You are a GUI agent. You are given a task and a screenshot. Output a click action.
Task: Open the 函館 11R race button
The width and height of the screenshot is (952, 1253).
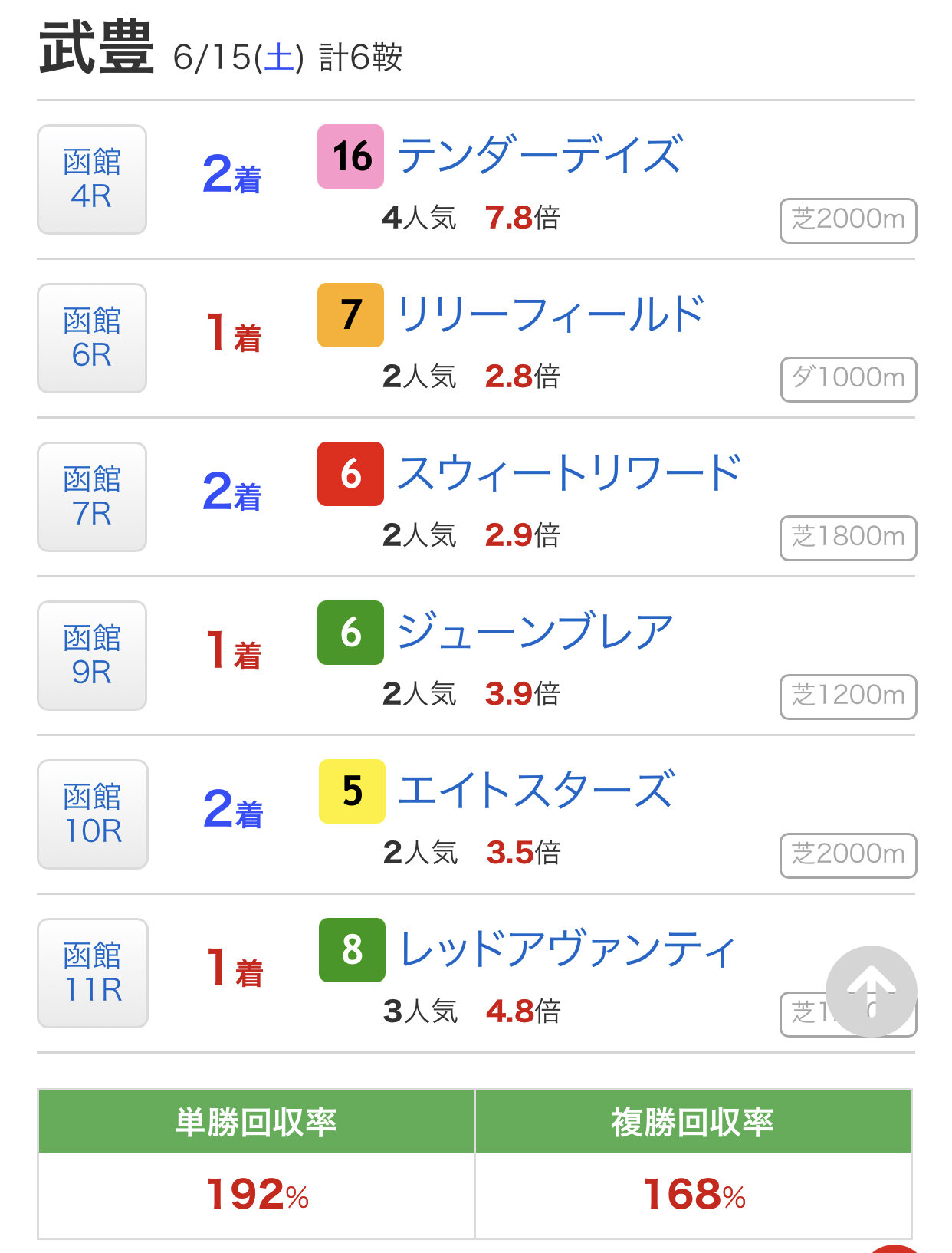coord(93,973)
